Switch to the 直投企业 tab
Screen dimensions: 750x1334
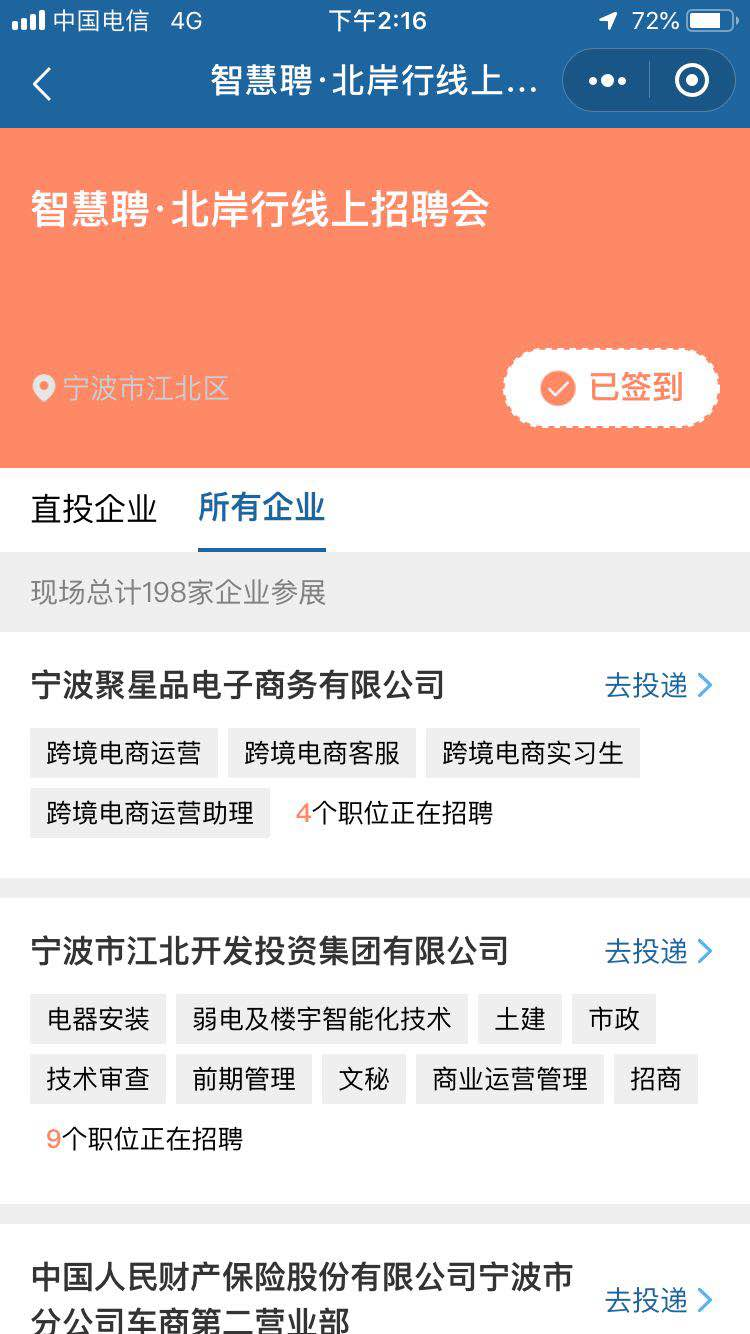[94, 509]
